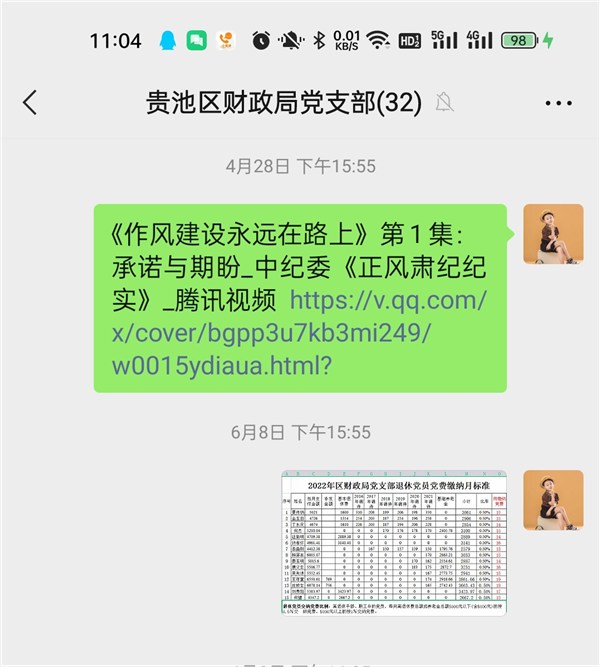The height and width of the screenshot is (667, 600).
Task: View sender avatar beside the video link
Action: click(553, 235)
